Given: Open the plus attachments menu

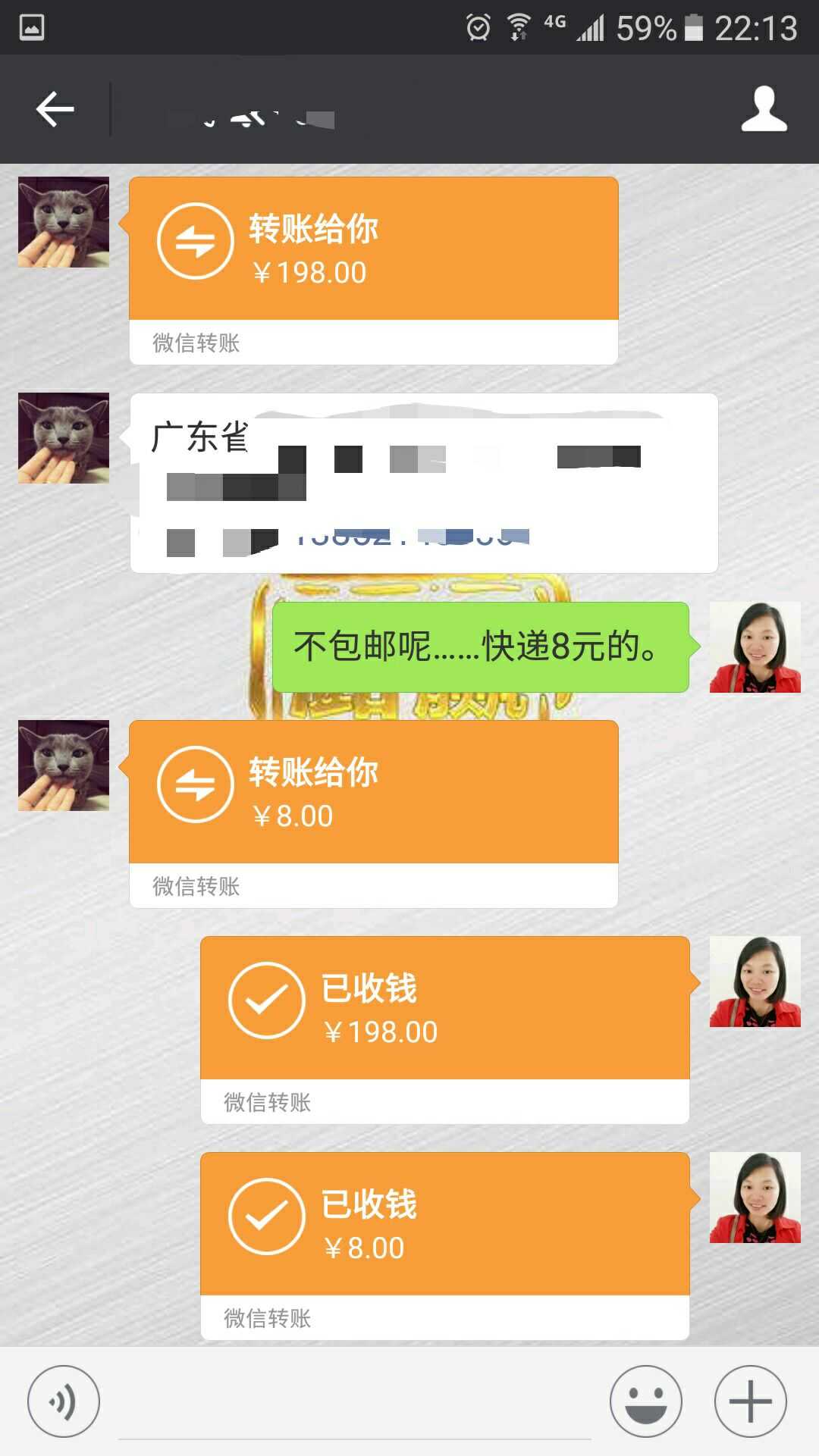Looking at the screenshot, I should click(750, 1401).
